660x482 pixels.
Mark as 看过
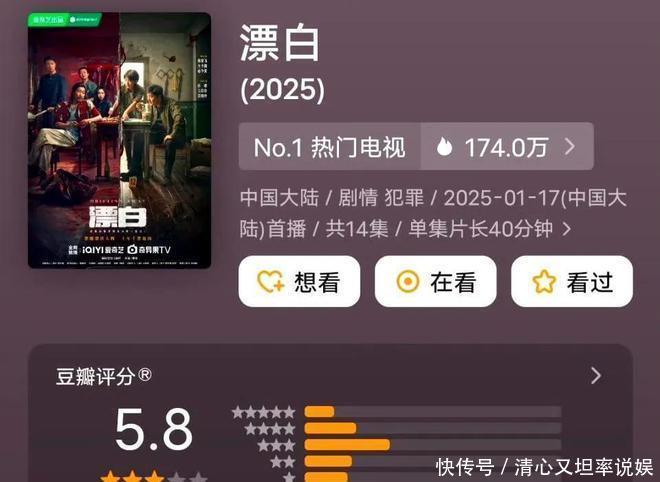[572, 282]
